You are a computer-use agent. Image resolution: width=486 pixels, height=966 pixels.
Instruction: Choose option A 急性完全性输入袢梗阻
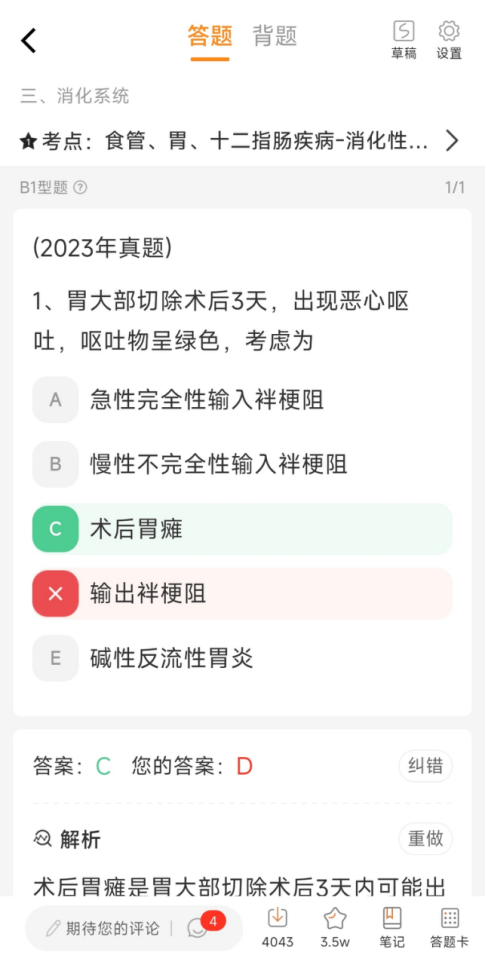click(242, 400)
